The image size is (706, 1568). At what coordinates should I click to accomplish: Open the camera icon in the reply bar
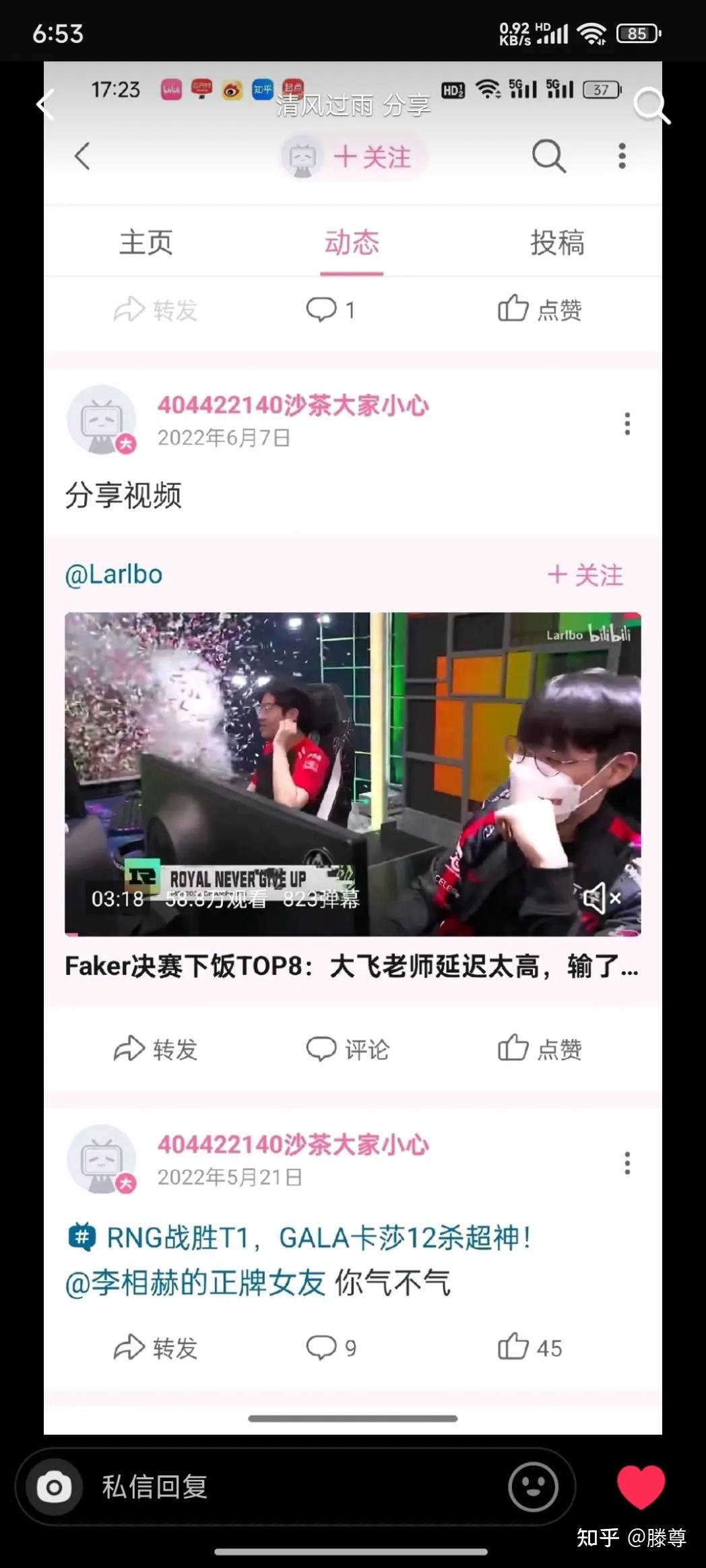click(54, 1487)
